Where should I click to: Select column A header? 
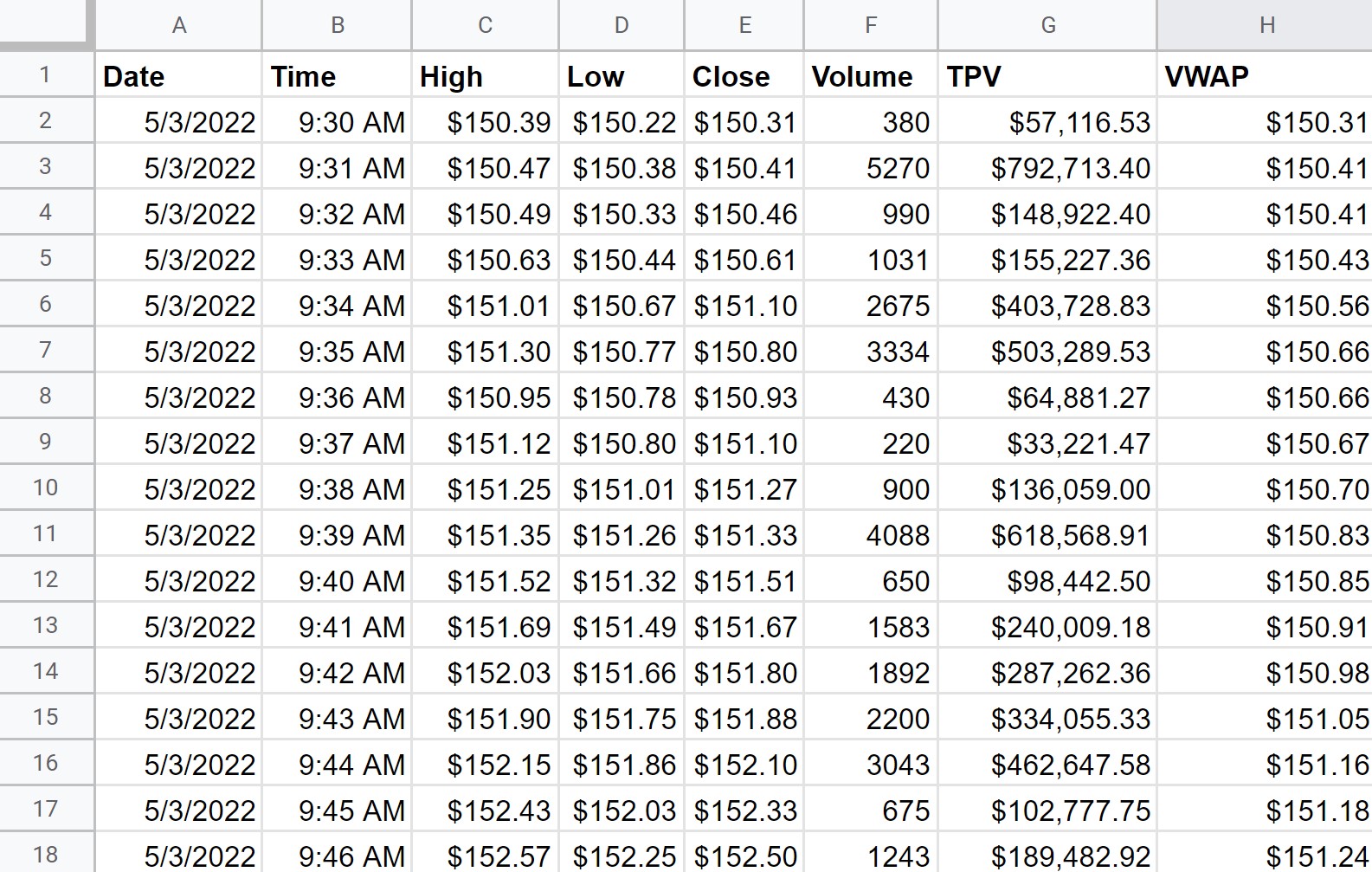[x=178, y=25]
